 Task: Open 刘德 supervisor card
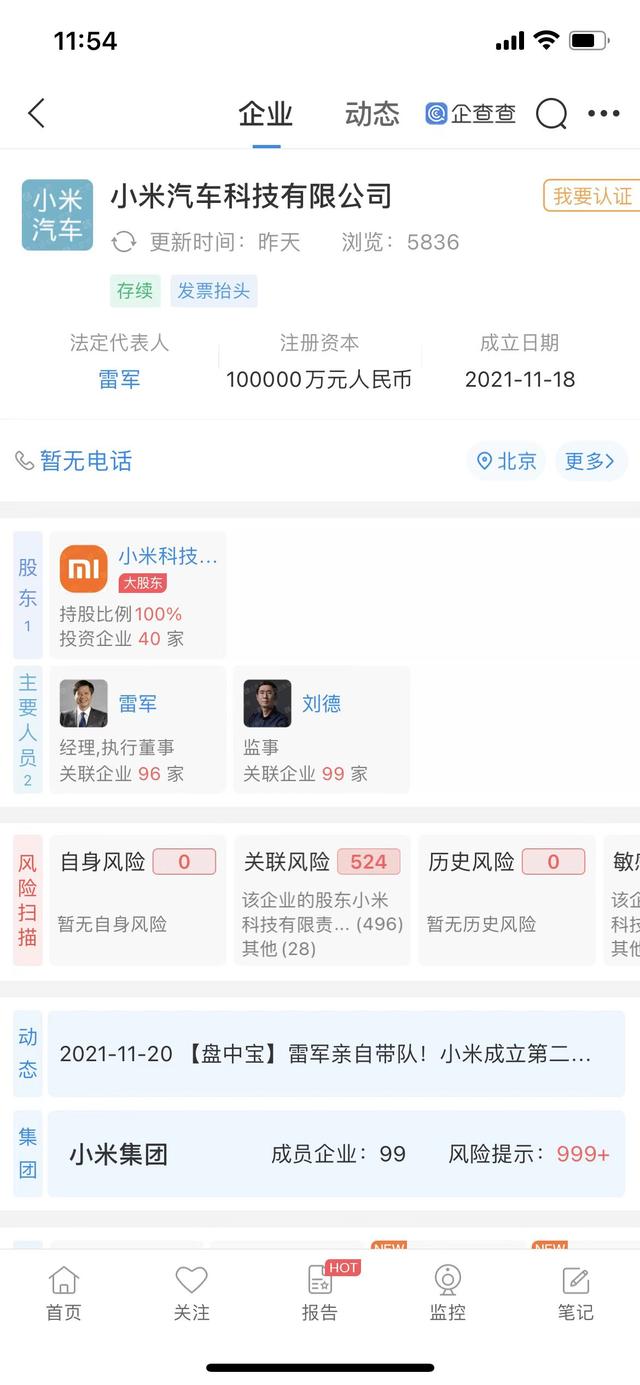click(x=321, y=730)
